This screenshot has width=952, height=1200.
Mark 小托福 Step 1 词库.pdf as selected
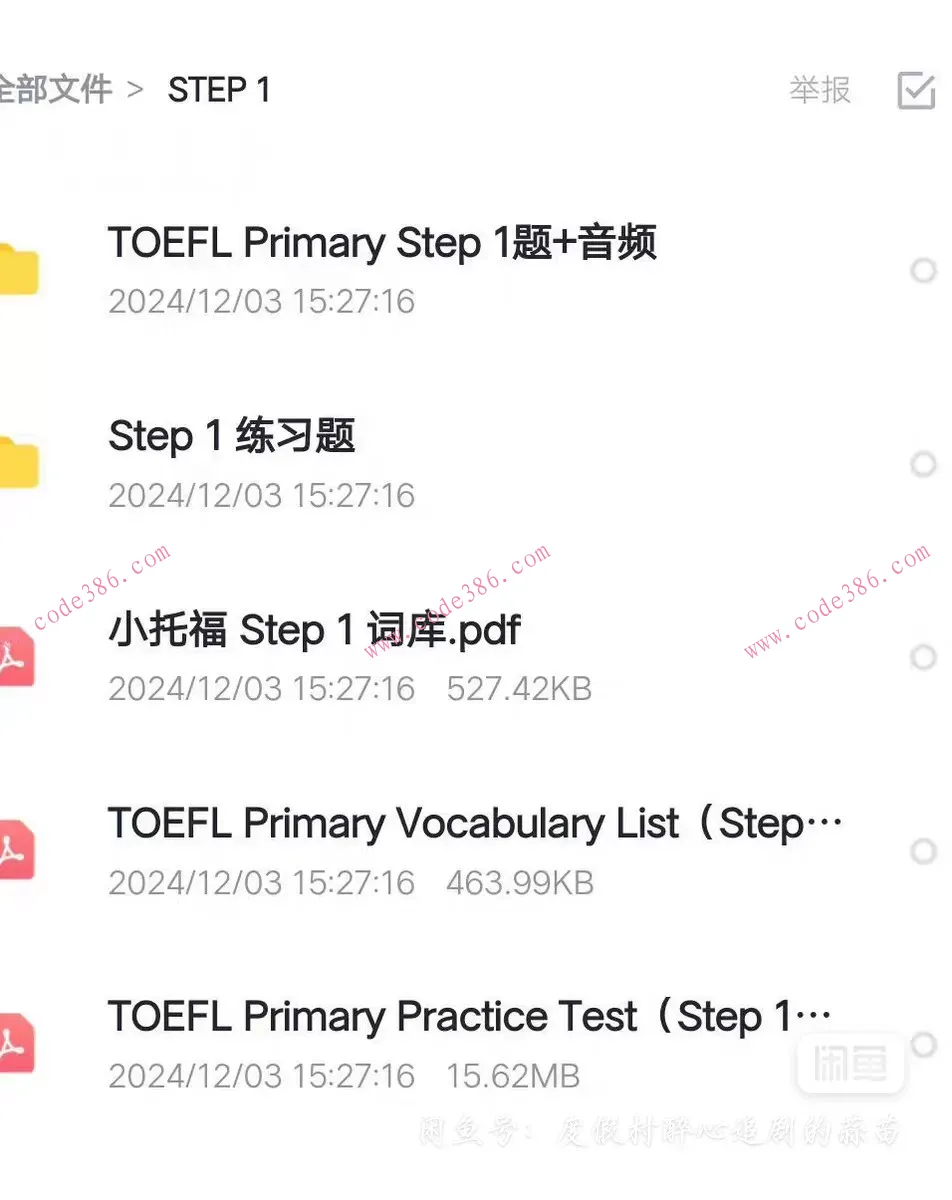(x=923, y=658)
